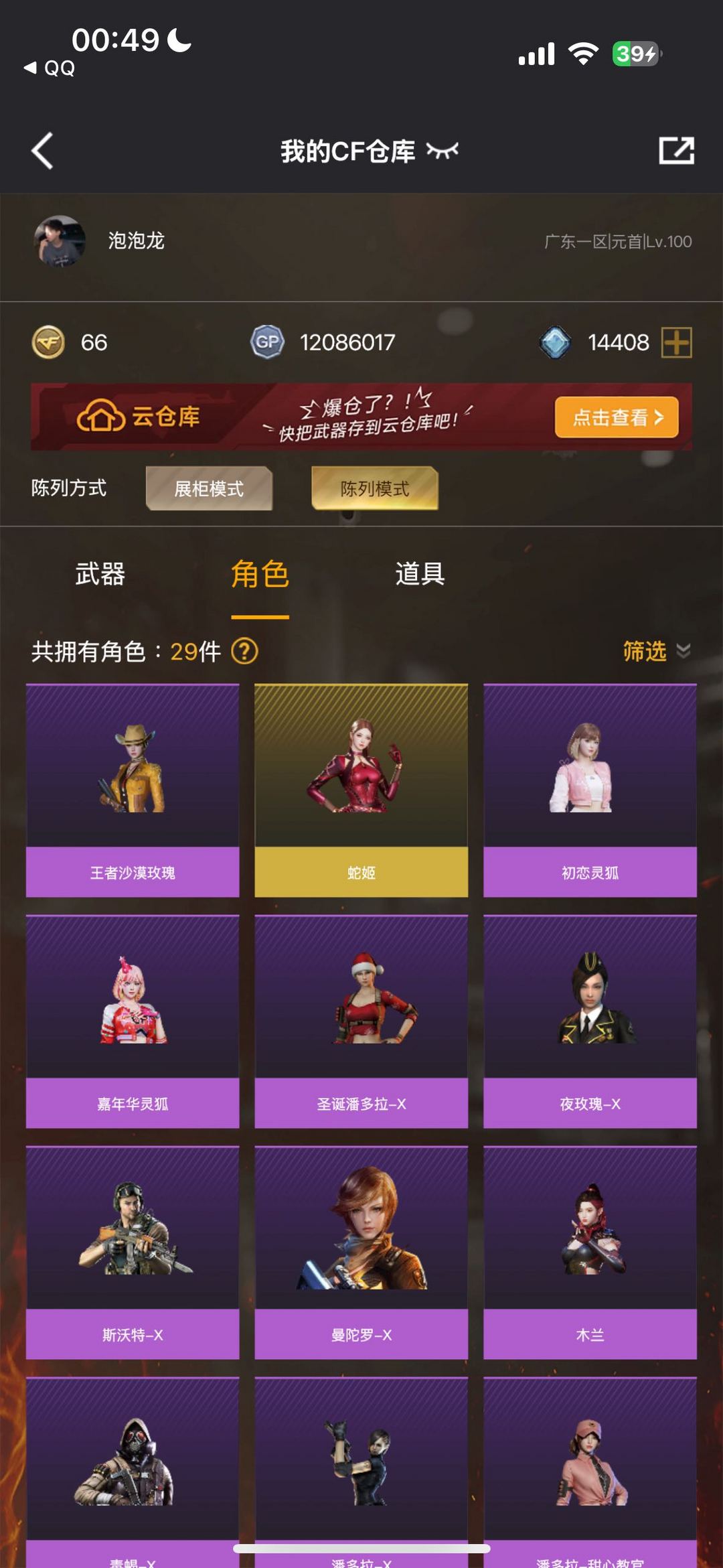Expand the 筛选 filter dropdown
Image resolution: width=723 pixels, height=1568 pixels.
(656, 651)
